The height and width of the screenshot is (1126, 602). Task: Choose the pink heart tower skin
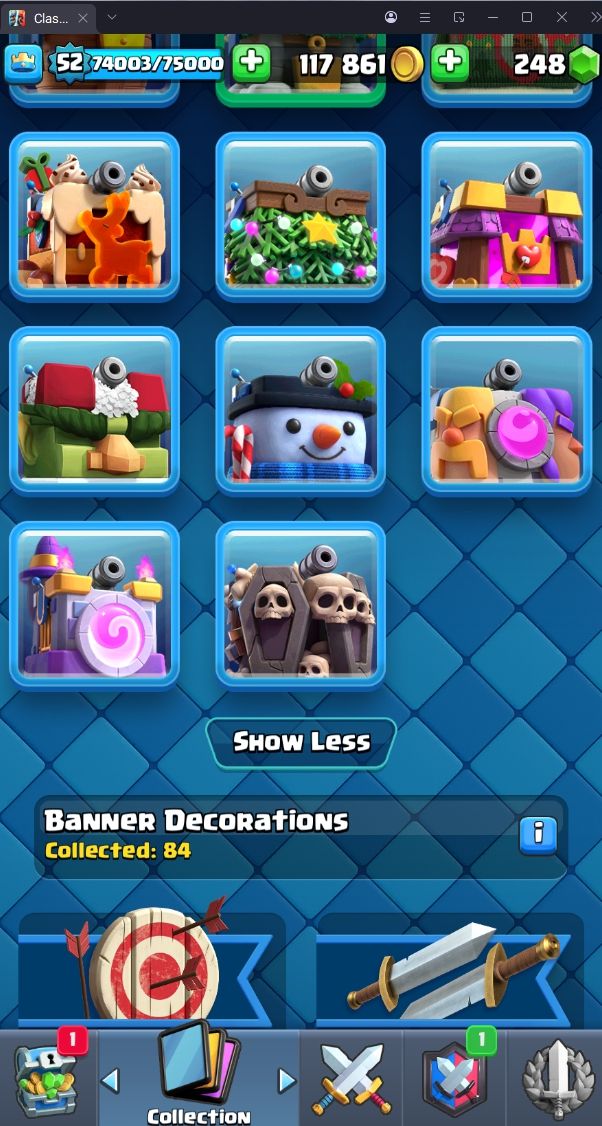tap(506, 216)
